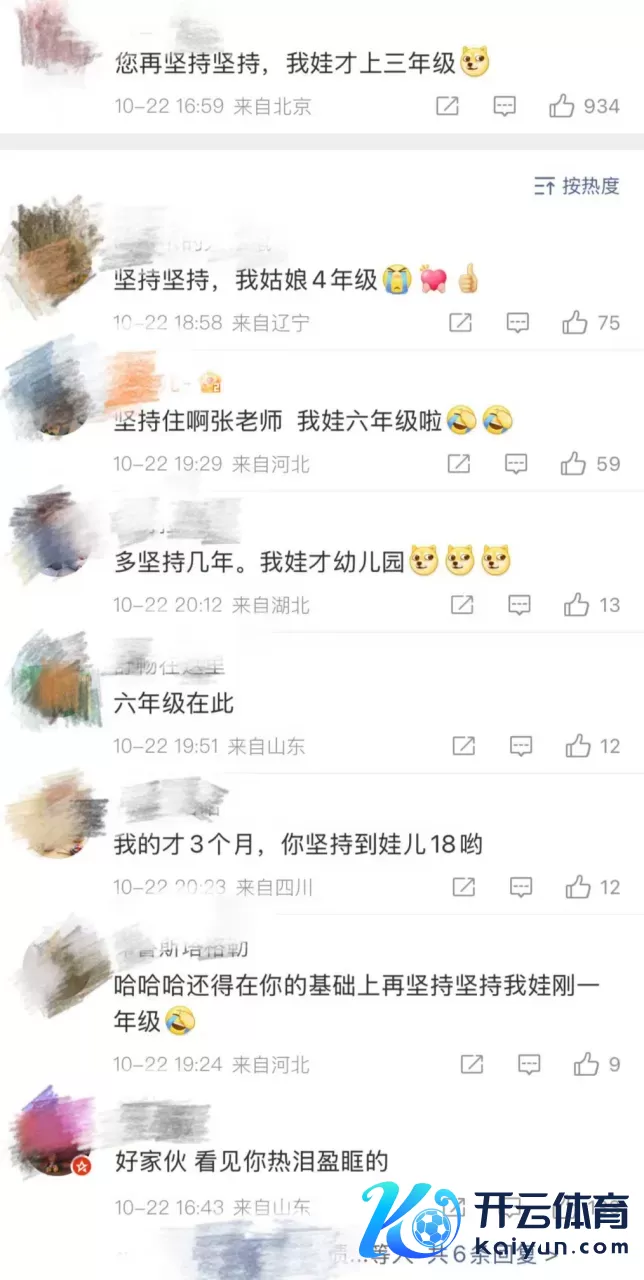Image resolution: width=644 pixels, height=1280 pixels.
Task: Tap the comment icon on '六年级在此'
Action: tap(520, 746)
